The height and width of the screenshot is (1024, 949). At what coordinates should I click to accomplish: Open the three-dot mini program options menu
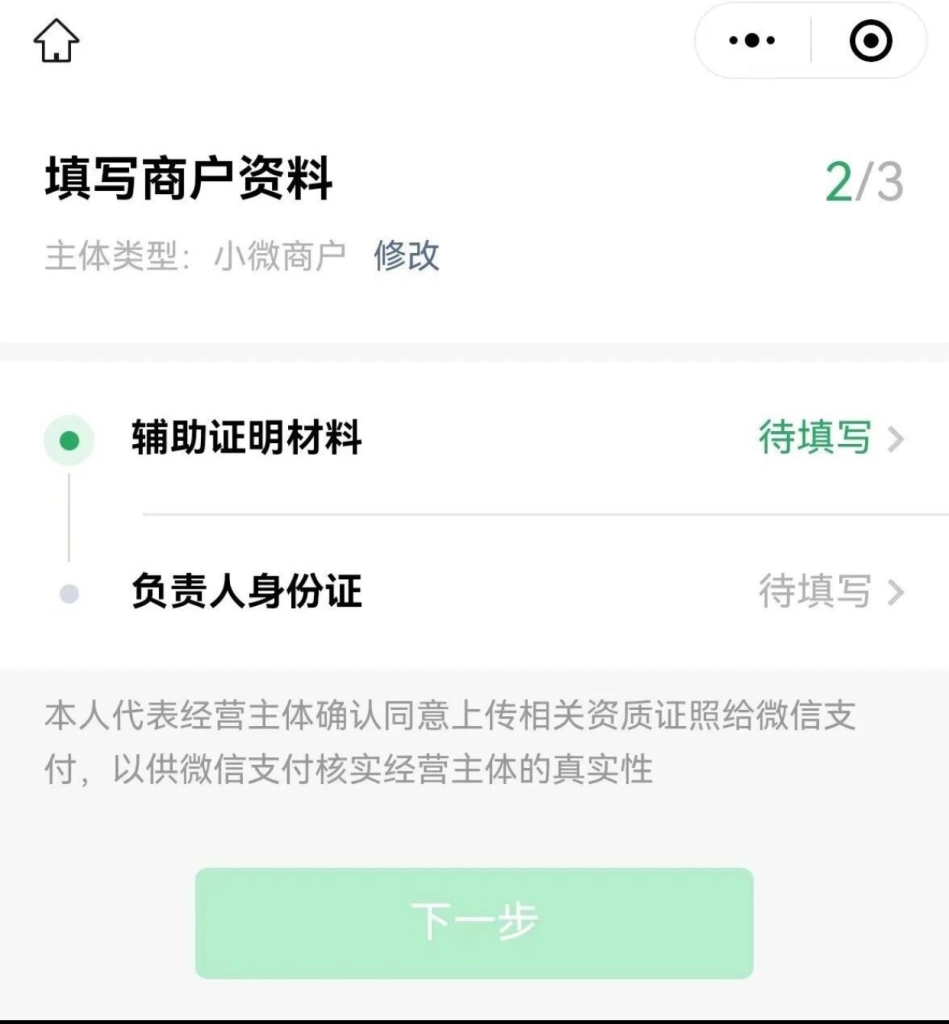750,42
